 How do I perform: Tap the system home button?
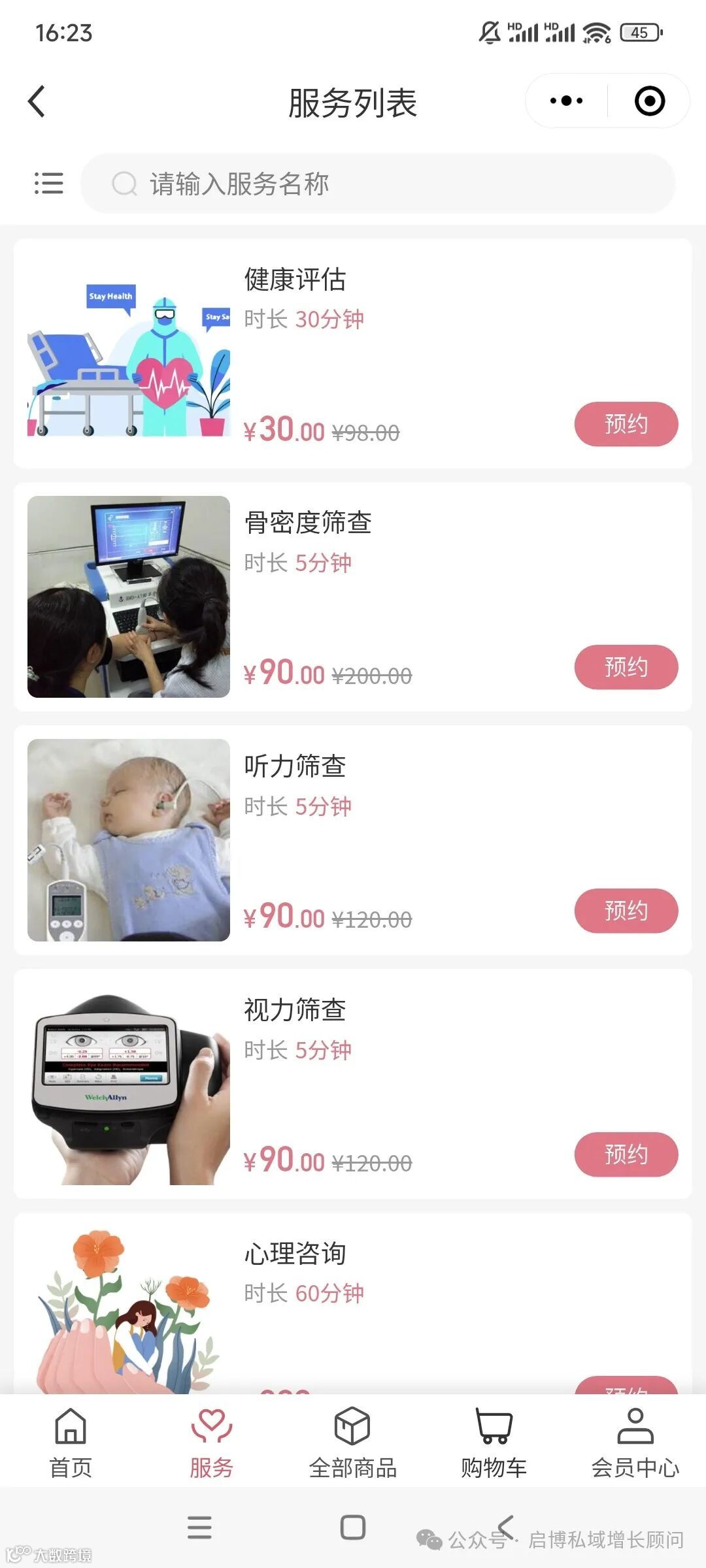pos(353,1527)
